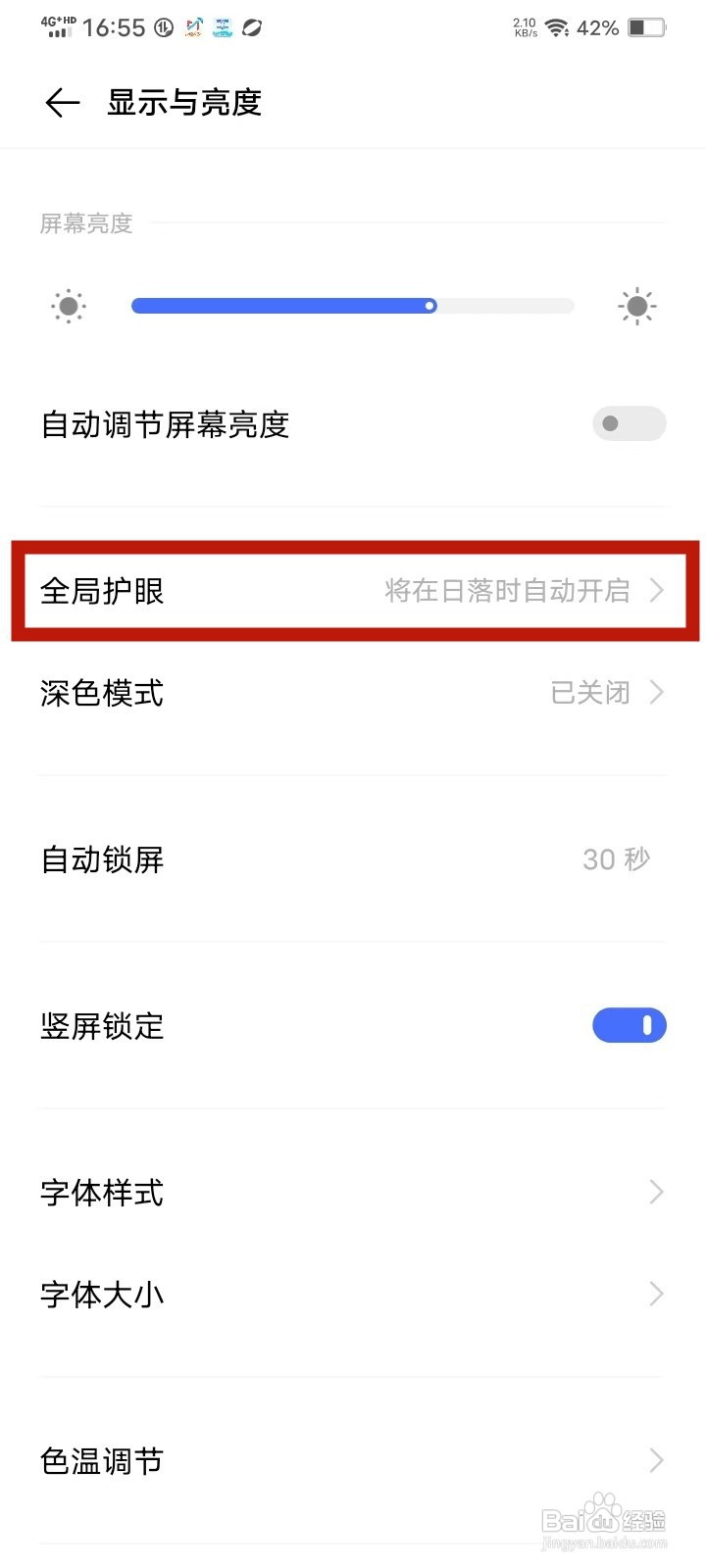The image size is (706, 1568).
Task: Tap the low-brightness sun icon
Action: [68, 305]
